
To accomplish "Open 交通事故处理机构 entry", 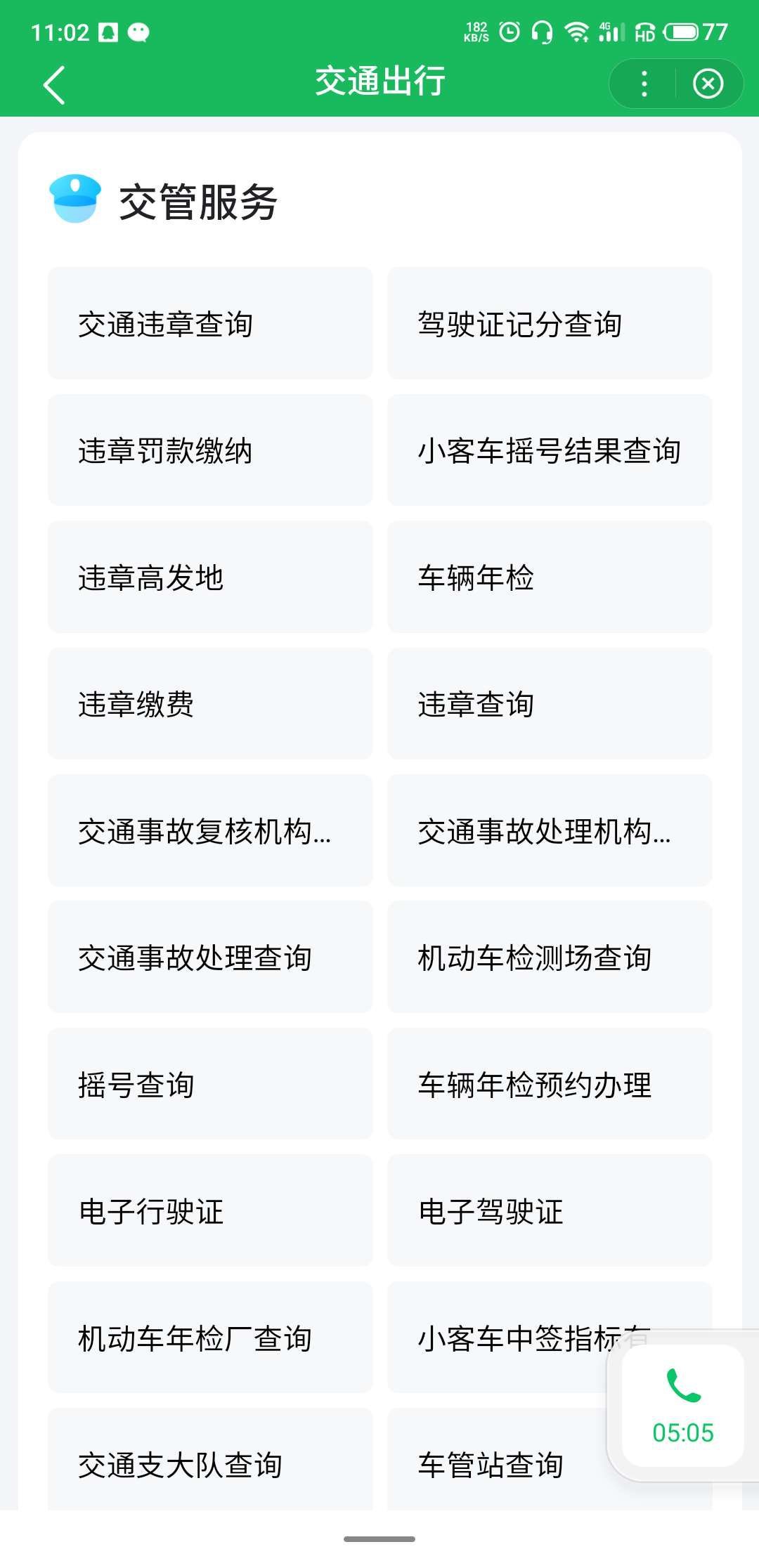I will click(x=550, y=831).
